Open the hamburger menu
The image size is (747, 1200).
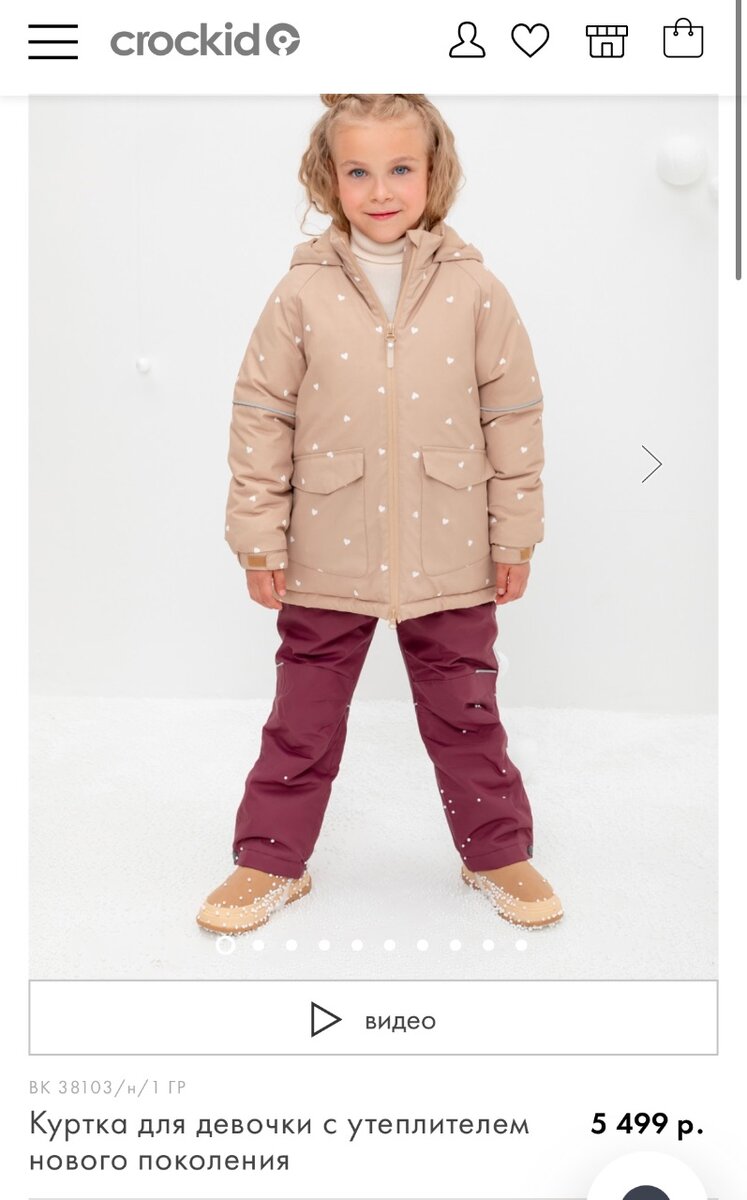53,41
